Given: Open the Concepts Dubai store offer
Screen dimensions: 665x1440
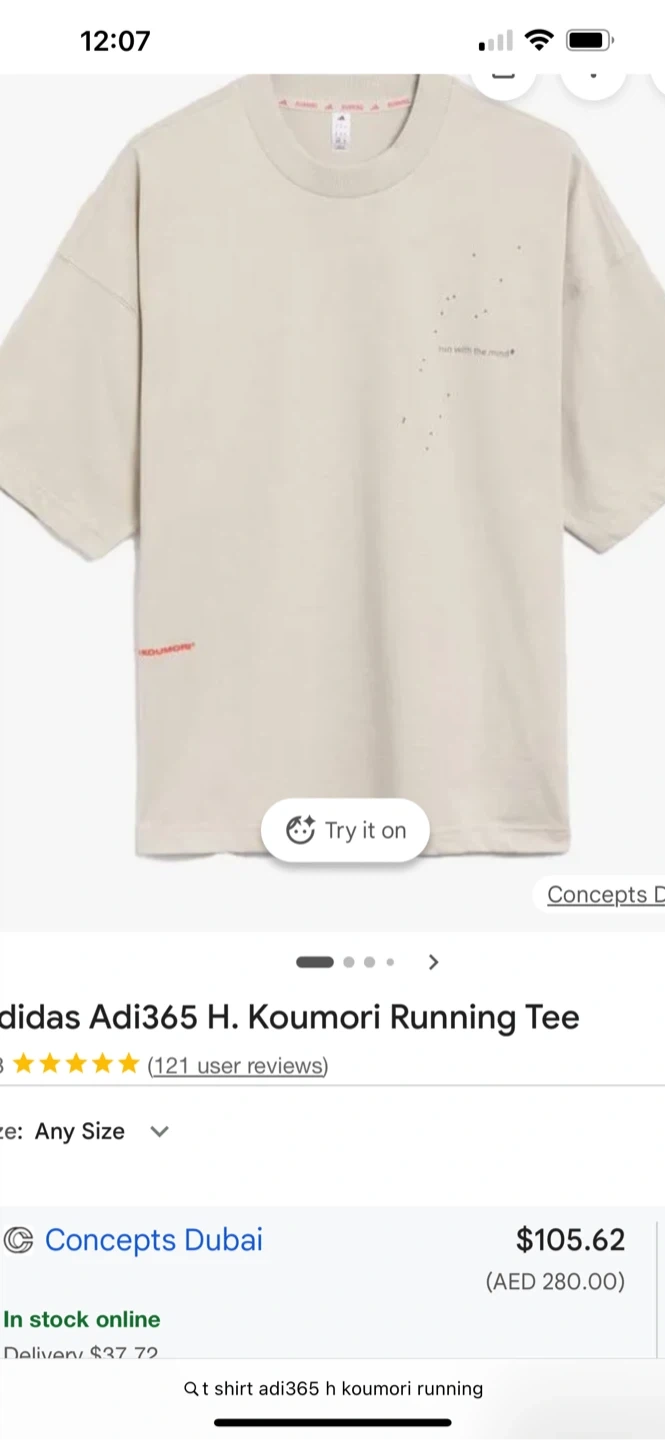Looking at the screenshot, I should point(153,1240).
